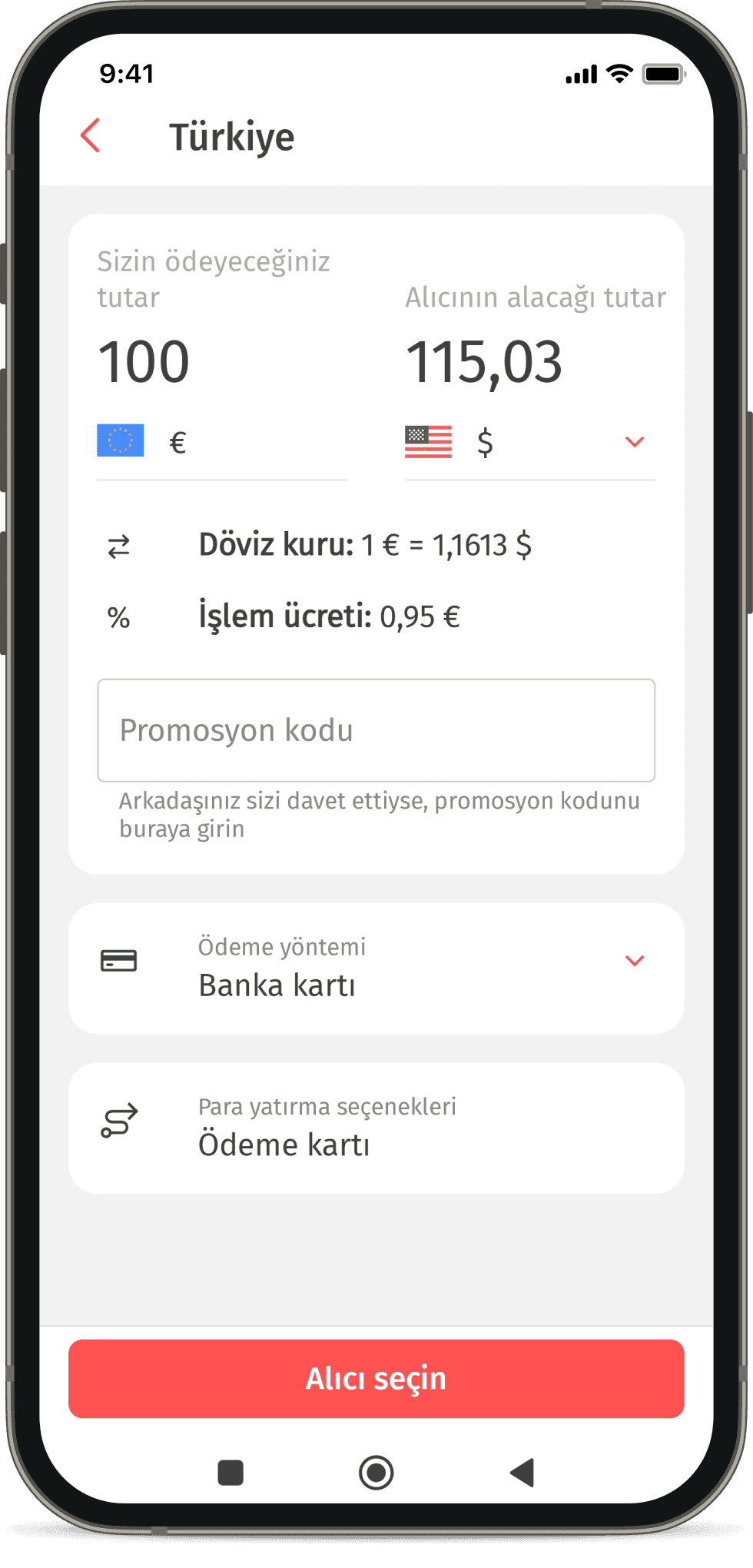
Task: Tap the system home button
Action: [376, 1473]
